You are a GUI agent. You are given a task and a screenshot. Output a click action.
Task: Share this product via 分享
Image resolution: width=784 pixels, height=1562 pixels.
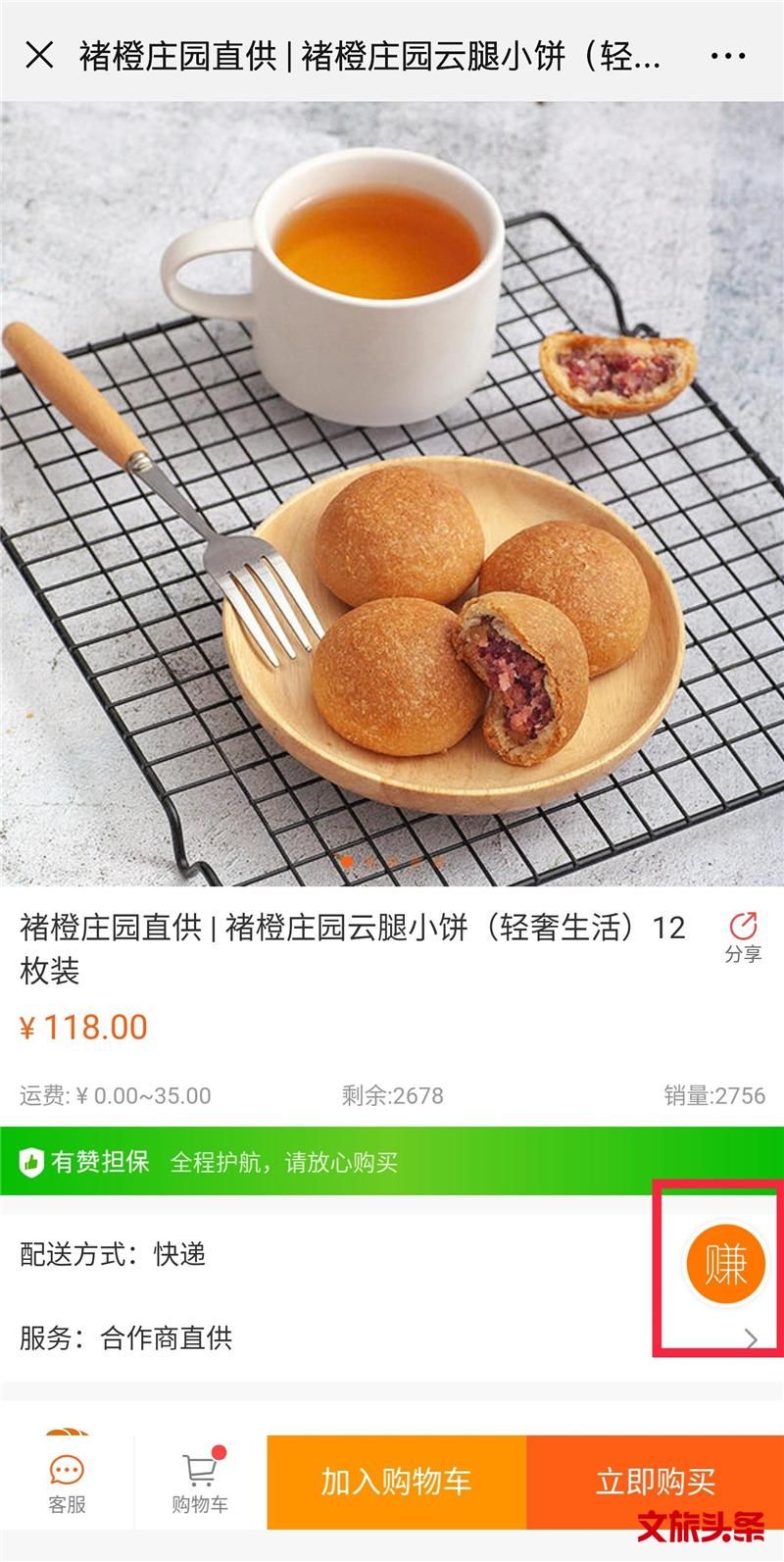point(743,936)
